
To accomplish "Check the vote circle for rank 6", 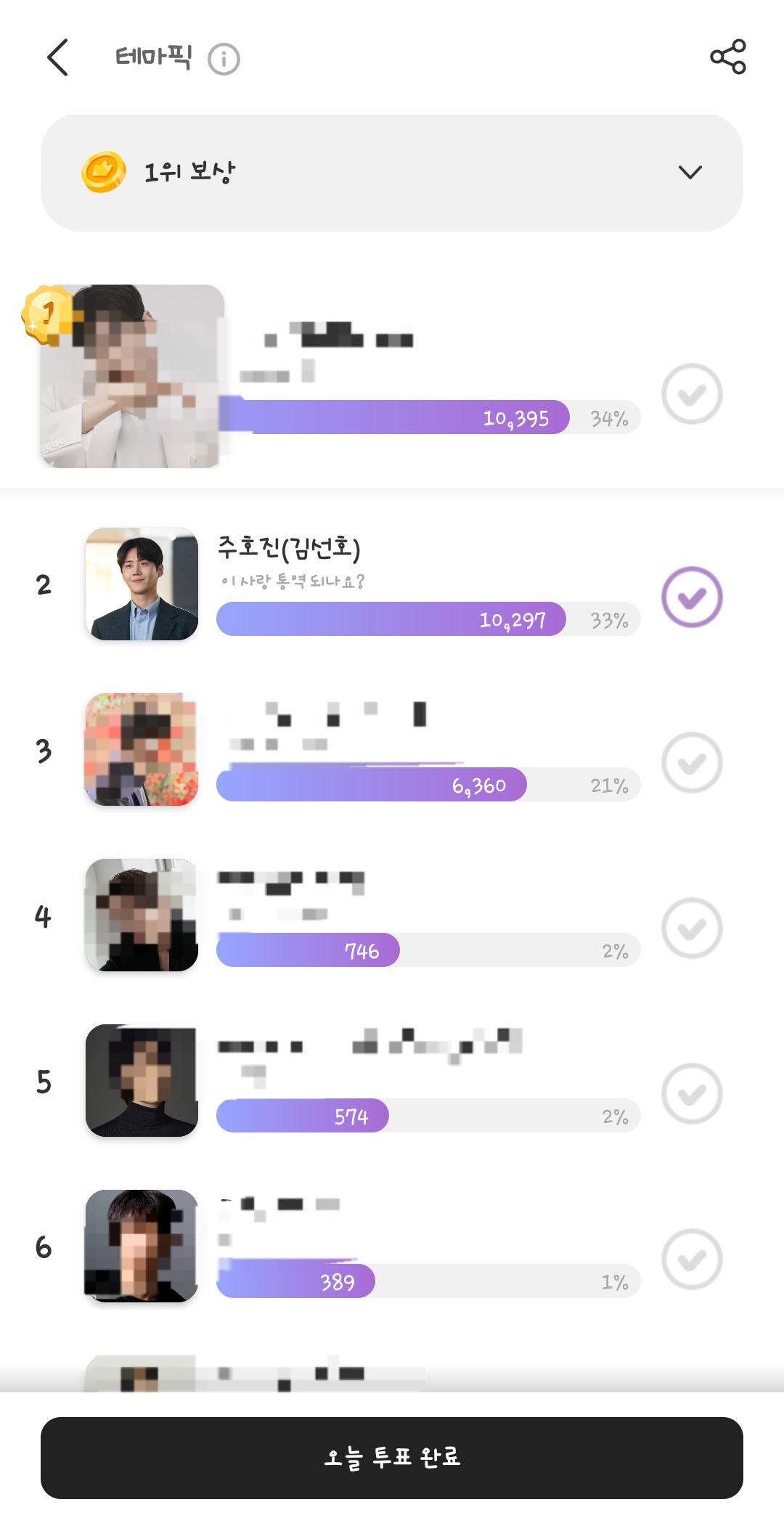I will tap(691, 1259).
